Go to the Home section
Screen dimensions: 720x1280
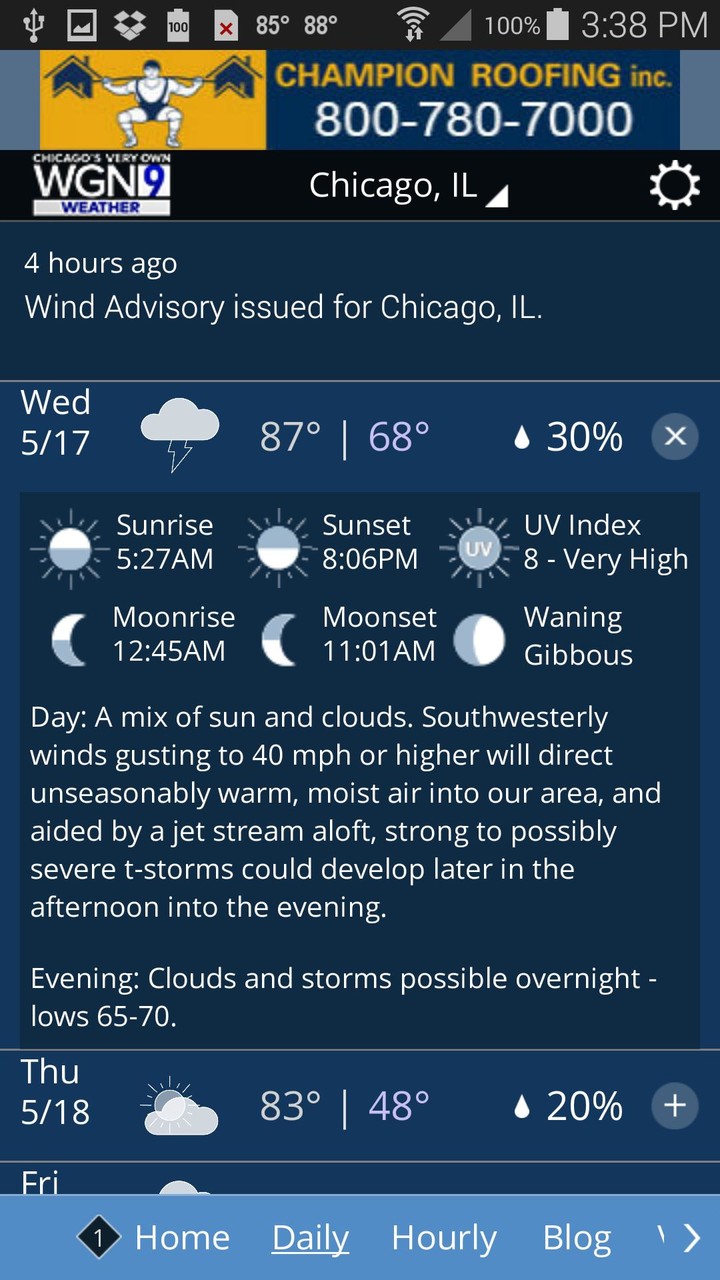tap(183, 1237)
